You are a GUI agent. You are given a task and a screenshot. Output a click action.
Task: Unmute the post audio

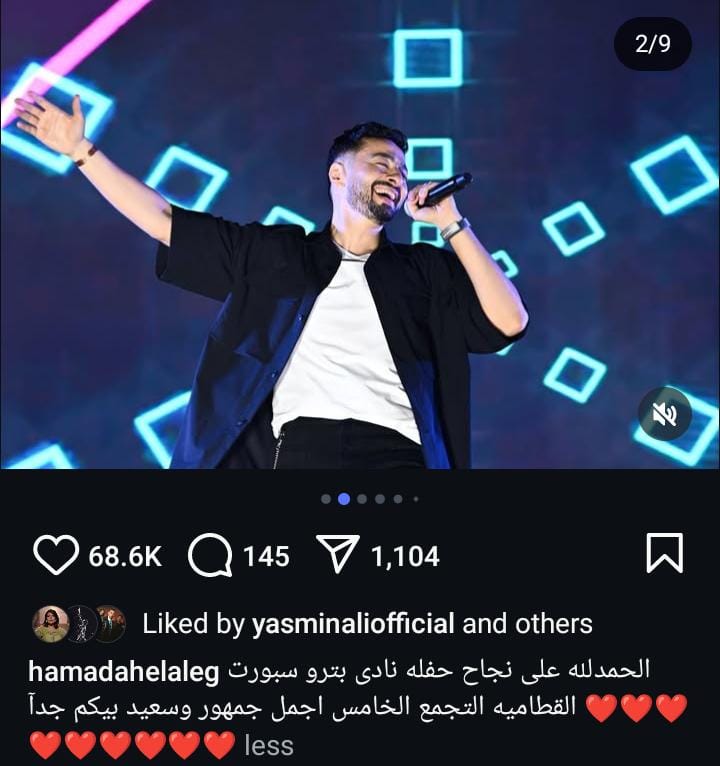pos(665,412)
